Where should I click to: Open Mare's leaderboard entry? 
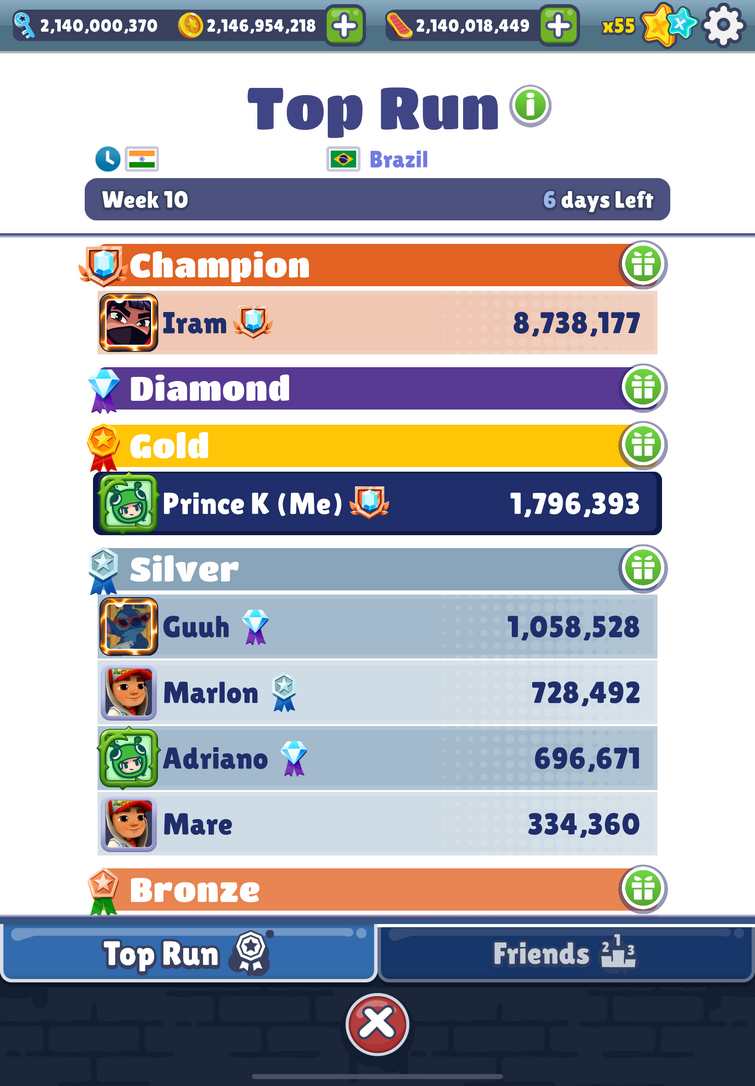click(x=378, y=824)
